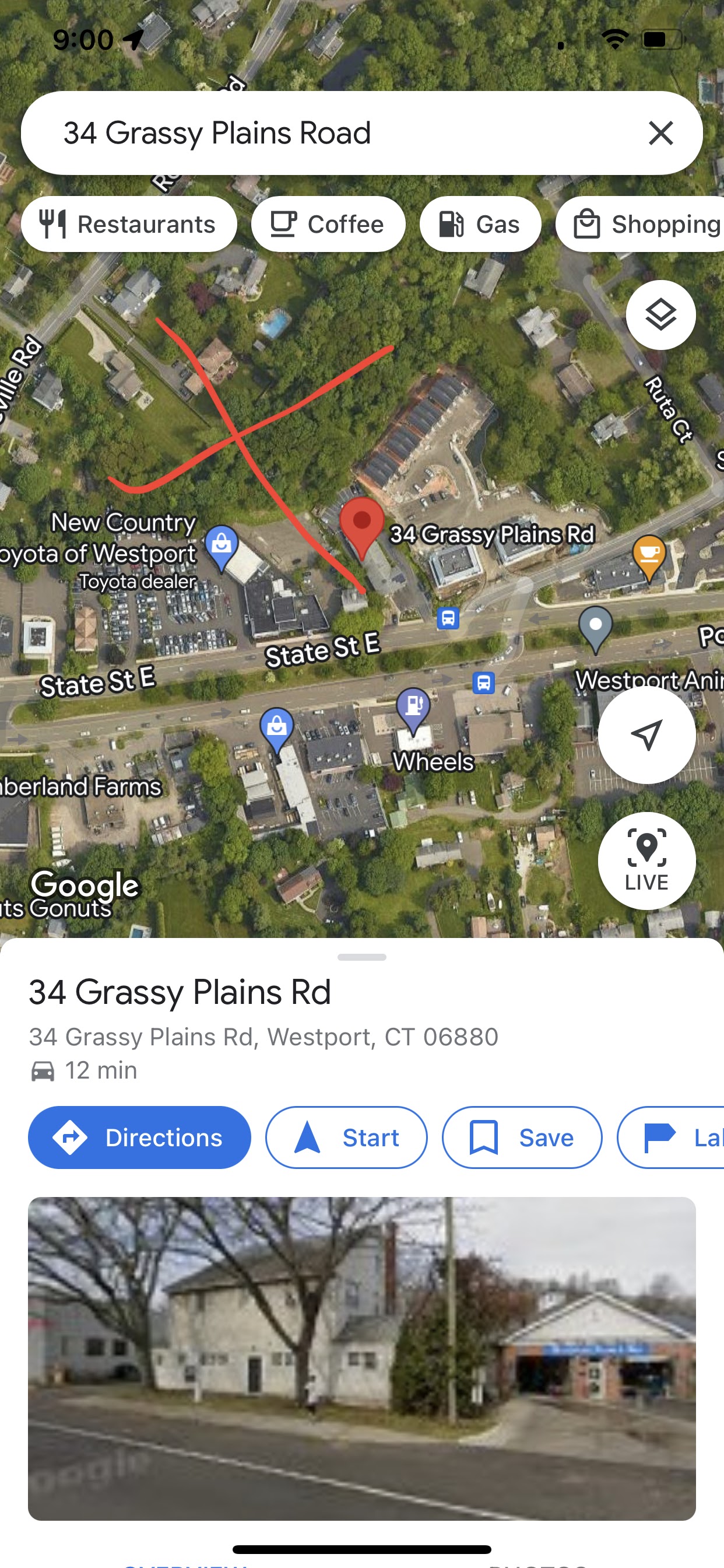Show nearby Gas stations
This screenshot has height=1568, width=724.
coord(480,224)
